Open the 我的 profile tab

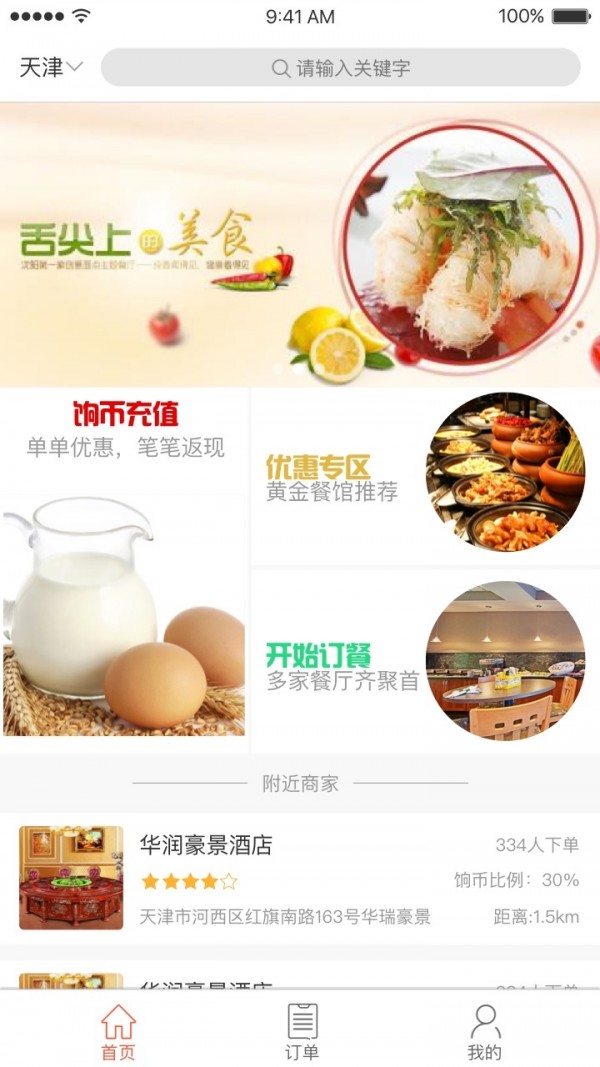pos(484,1032)
